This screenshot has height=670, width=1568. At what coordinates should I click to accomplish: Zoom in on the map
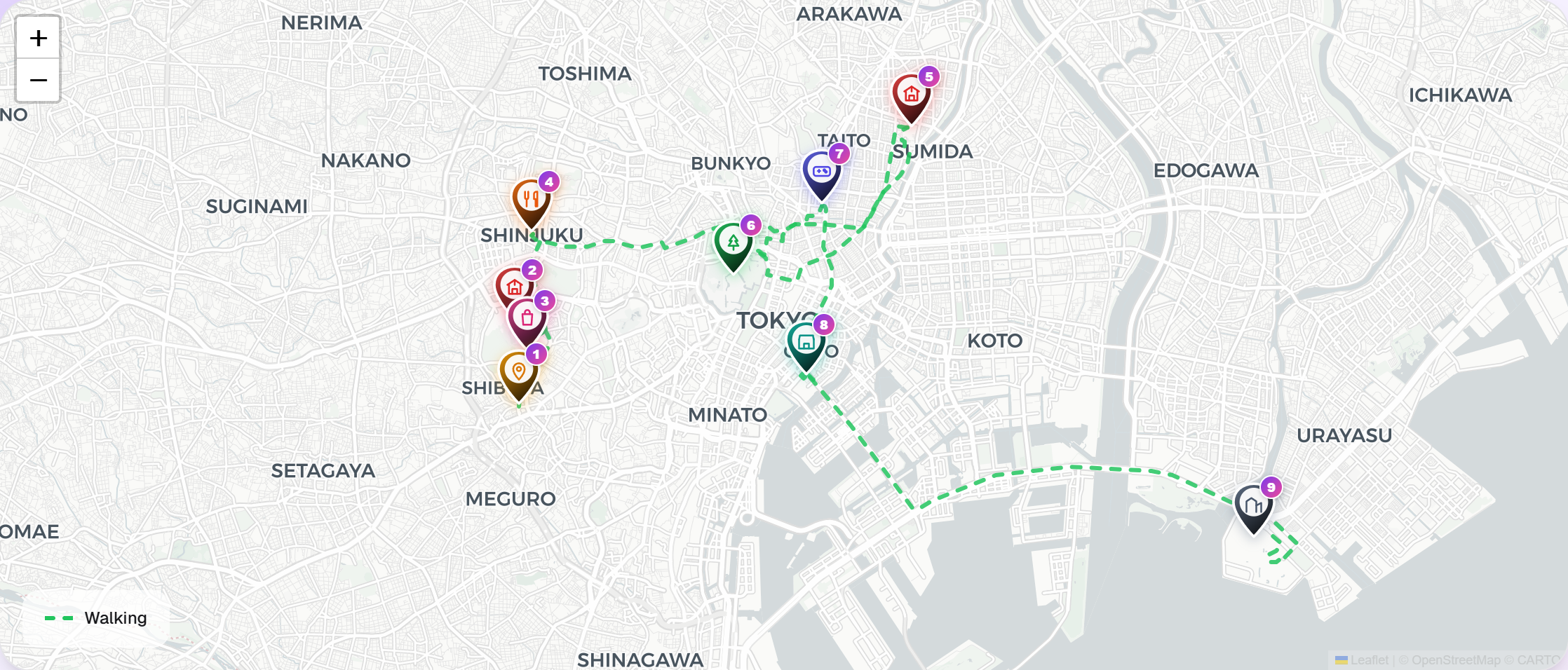point(38,38)
